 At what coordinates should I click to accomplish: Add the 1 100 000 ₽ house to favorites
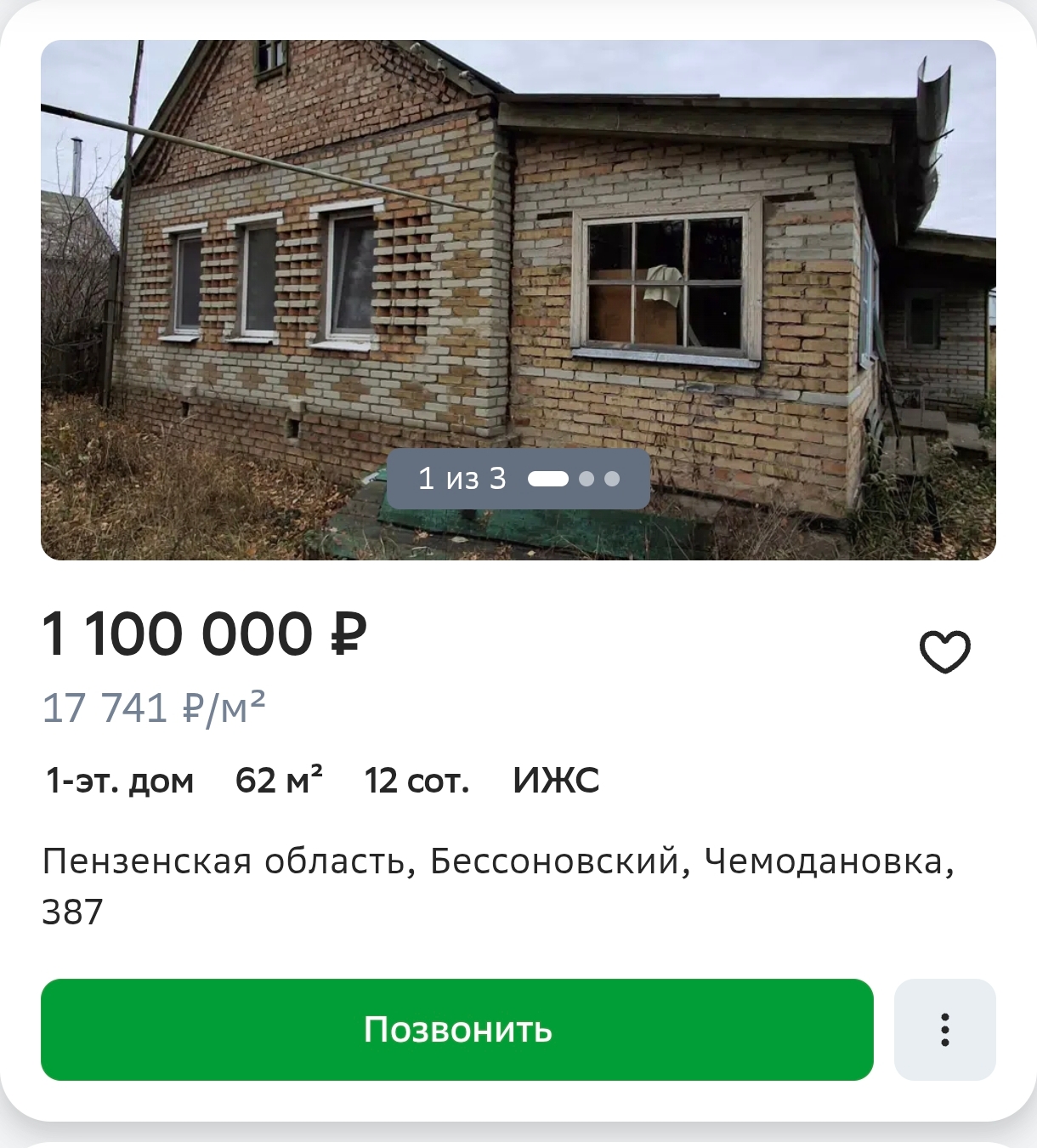[x=944, y=652]
